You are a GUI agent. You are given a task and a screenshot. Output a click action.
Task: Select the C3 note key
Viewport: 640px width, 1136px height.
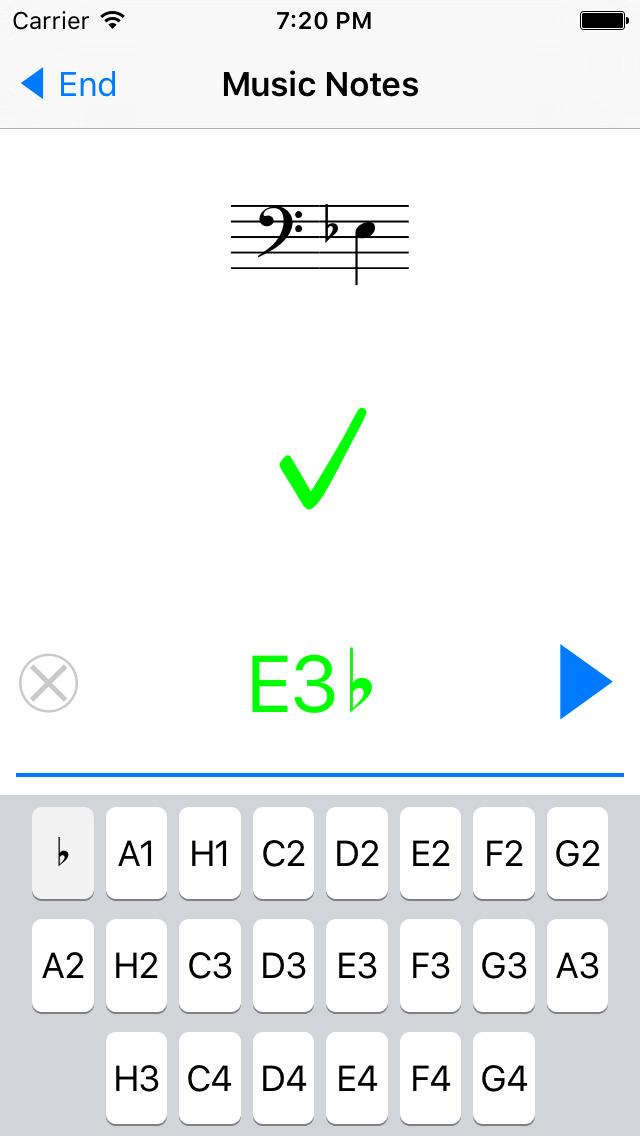point(210,966)
